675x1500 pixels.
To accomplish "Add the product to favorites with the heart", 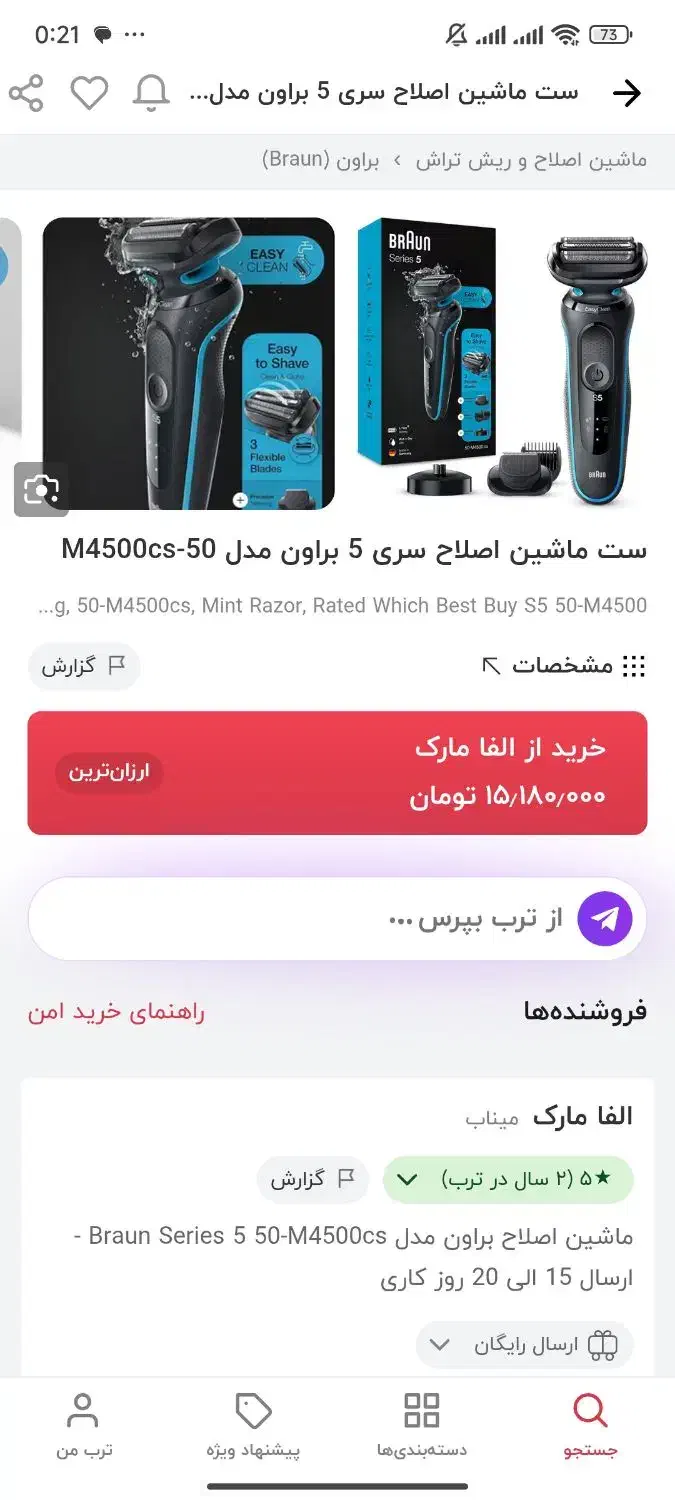I will [x=89, y=93].
